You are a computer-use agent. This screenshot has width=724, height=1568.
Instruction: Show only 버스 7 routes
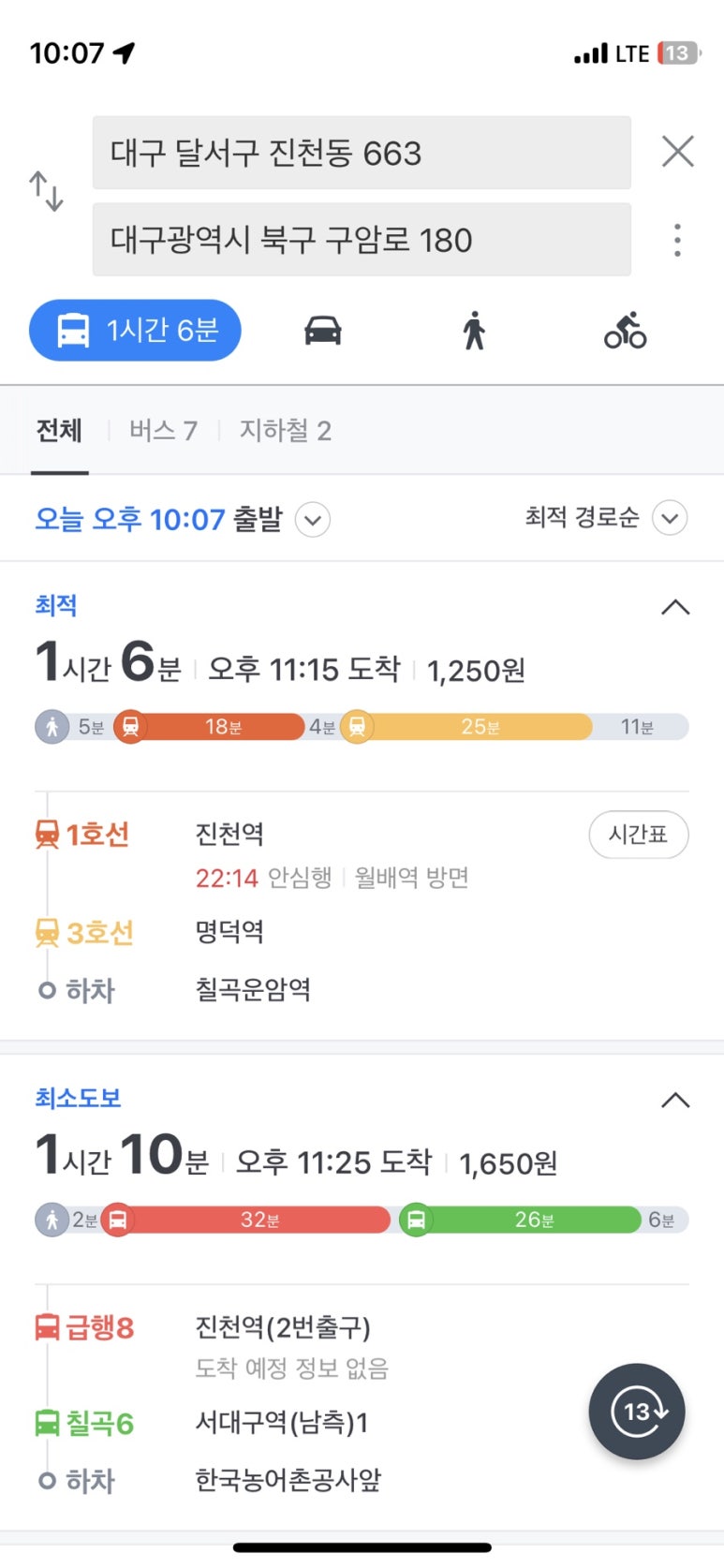(x=163, y=431)
